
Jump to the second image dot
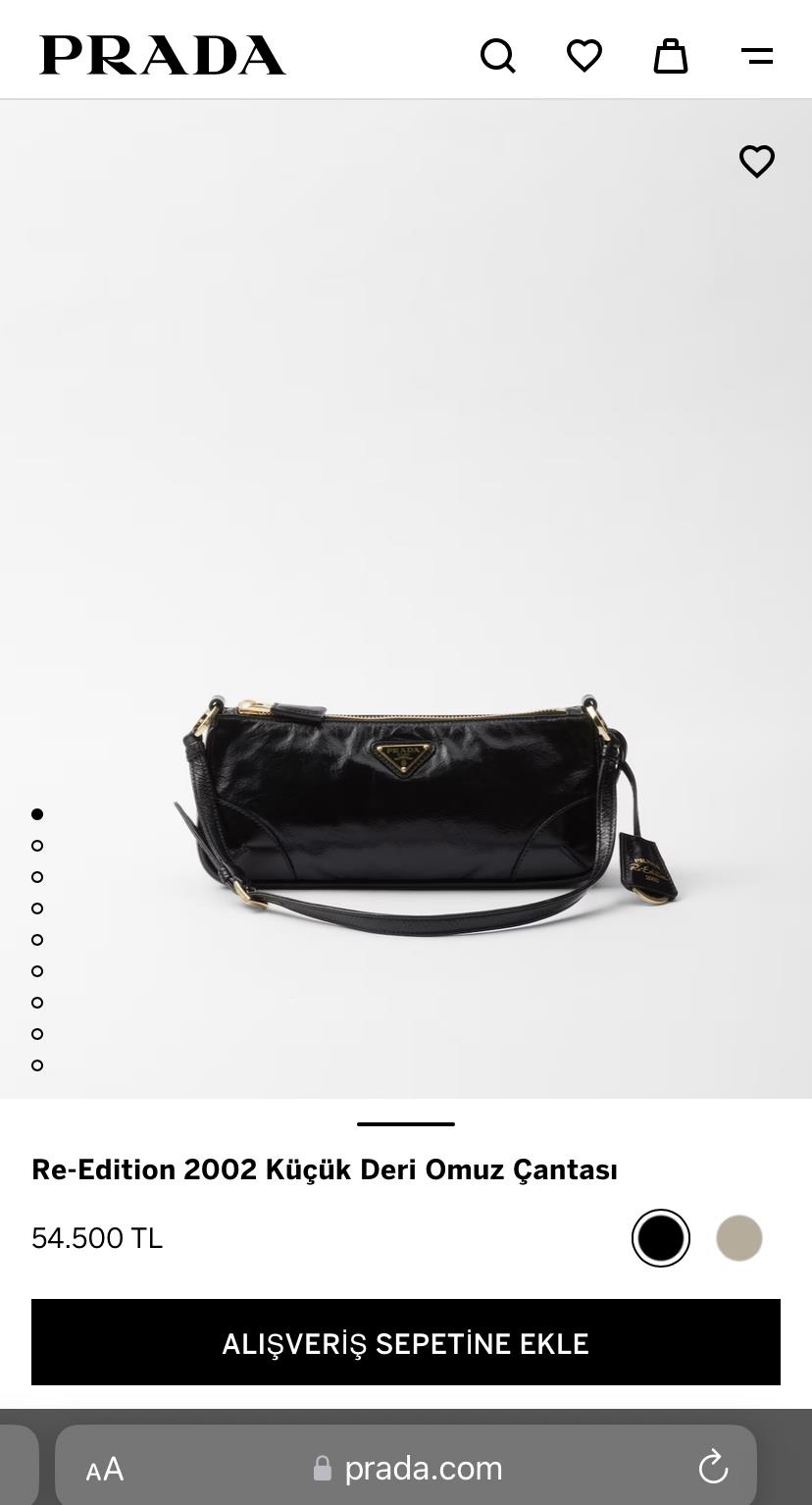pos(37,846)
